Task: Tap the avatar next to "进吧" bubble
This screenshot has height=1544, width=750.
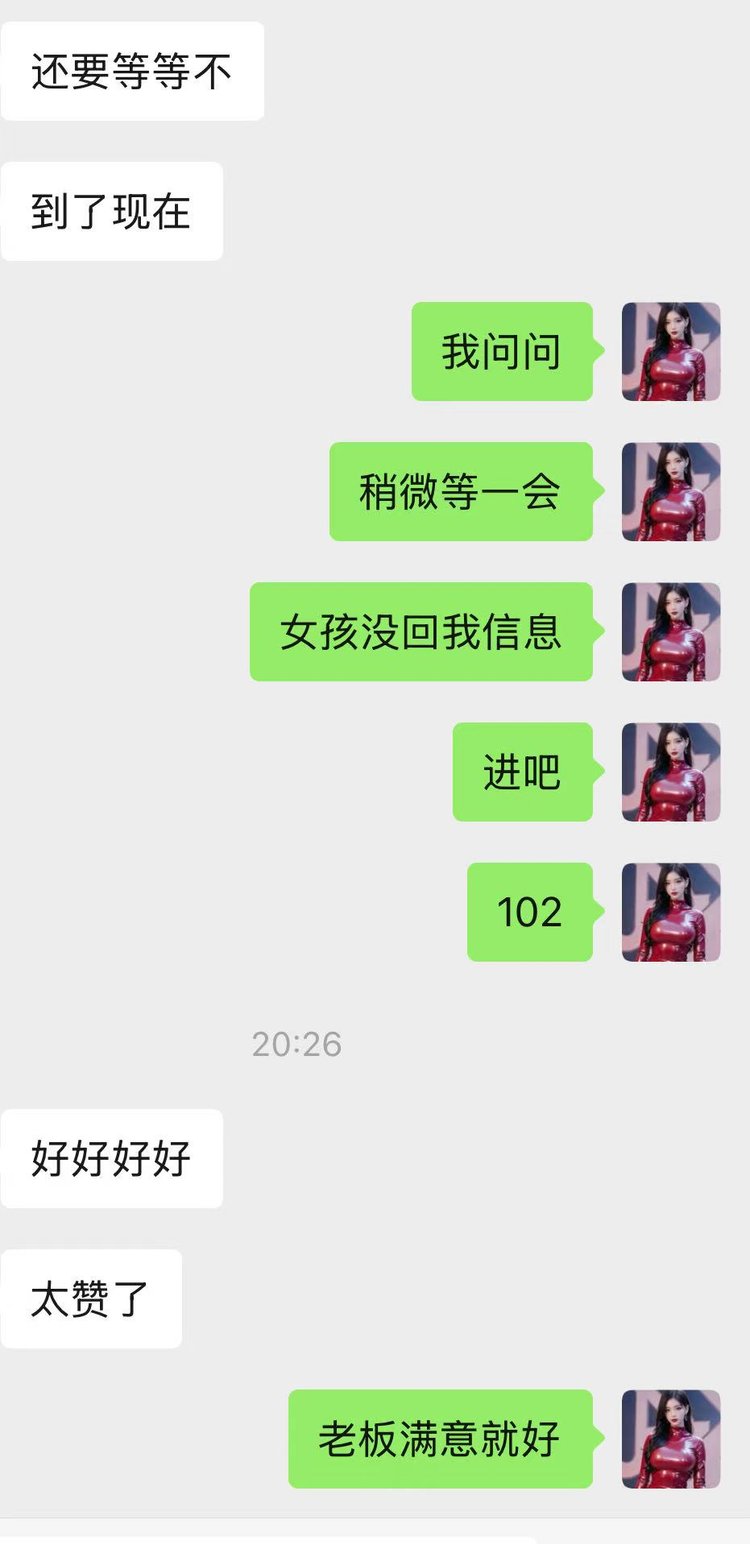Action: pyautogui.click(x=671, y=772)
